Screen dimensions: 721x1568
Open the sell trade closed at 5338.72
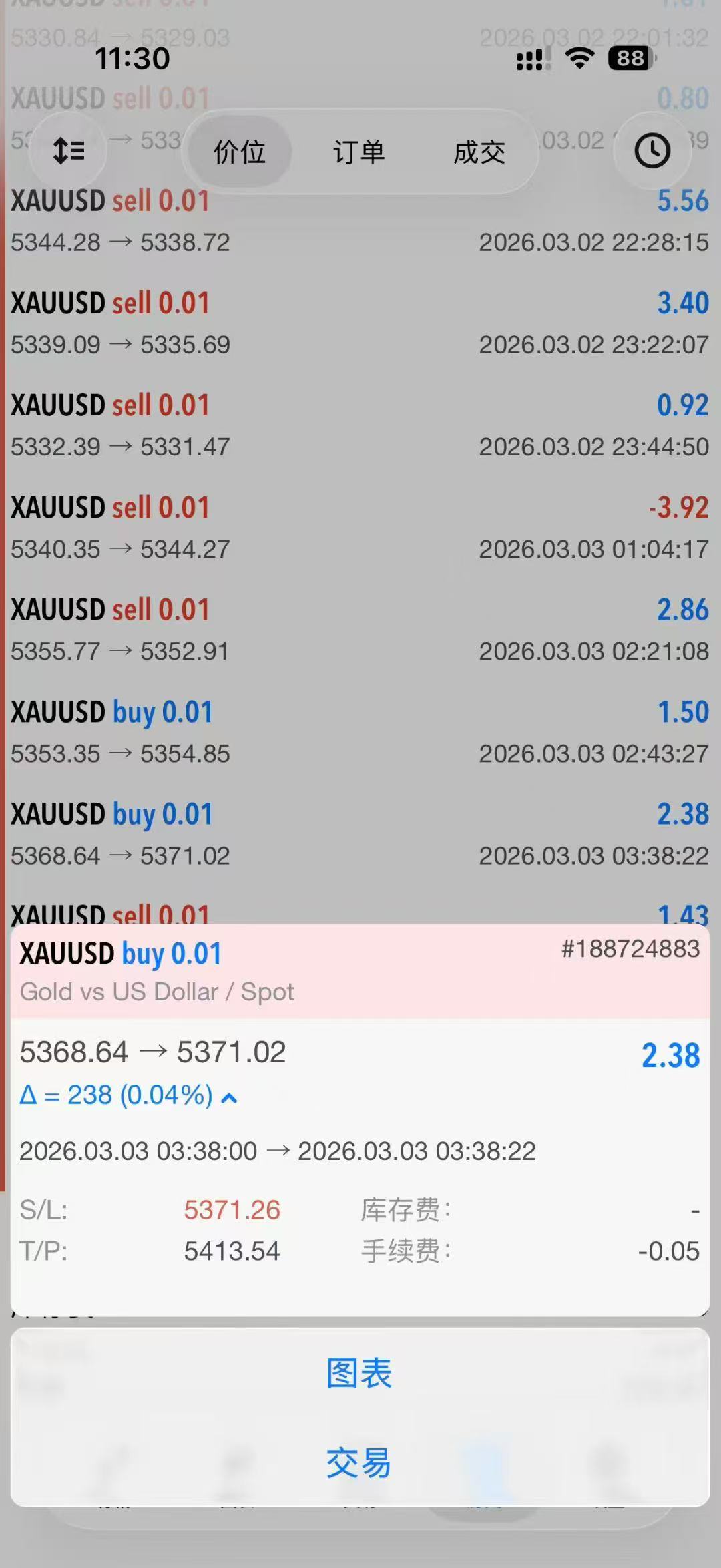(359, 221)
